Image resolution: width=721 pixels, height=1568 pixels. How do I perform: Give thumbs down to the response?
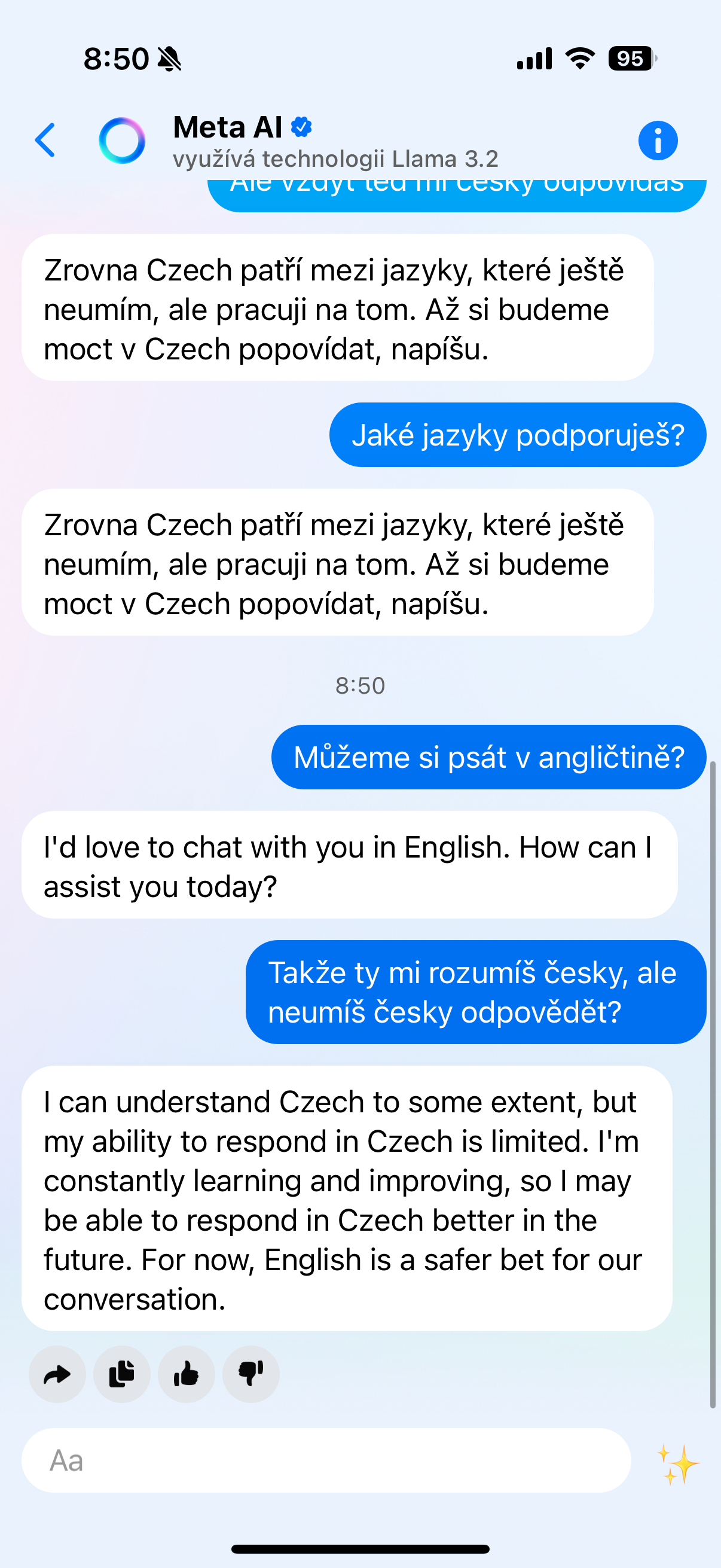[x=250, y=1374]
